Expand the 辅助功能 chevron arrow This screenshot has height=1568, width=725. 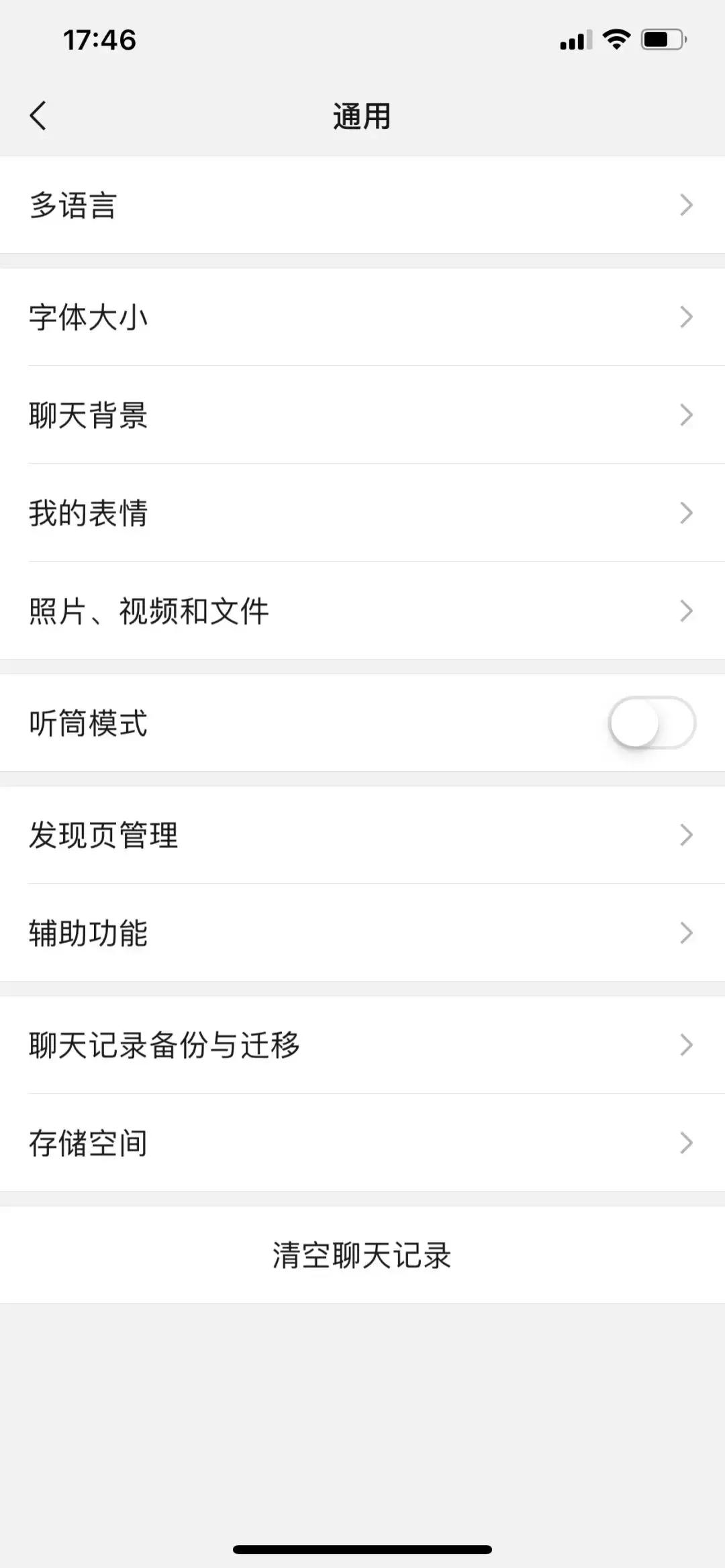click(x=685, y=932)
